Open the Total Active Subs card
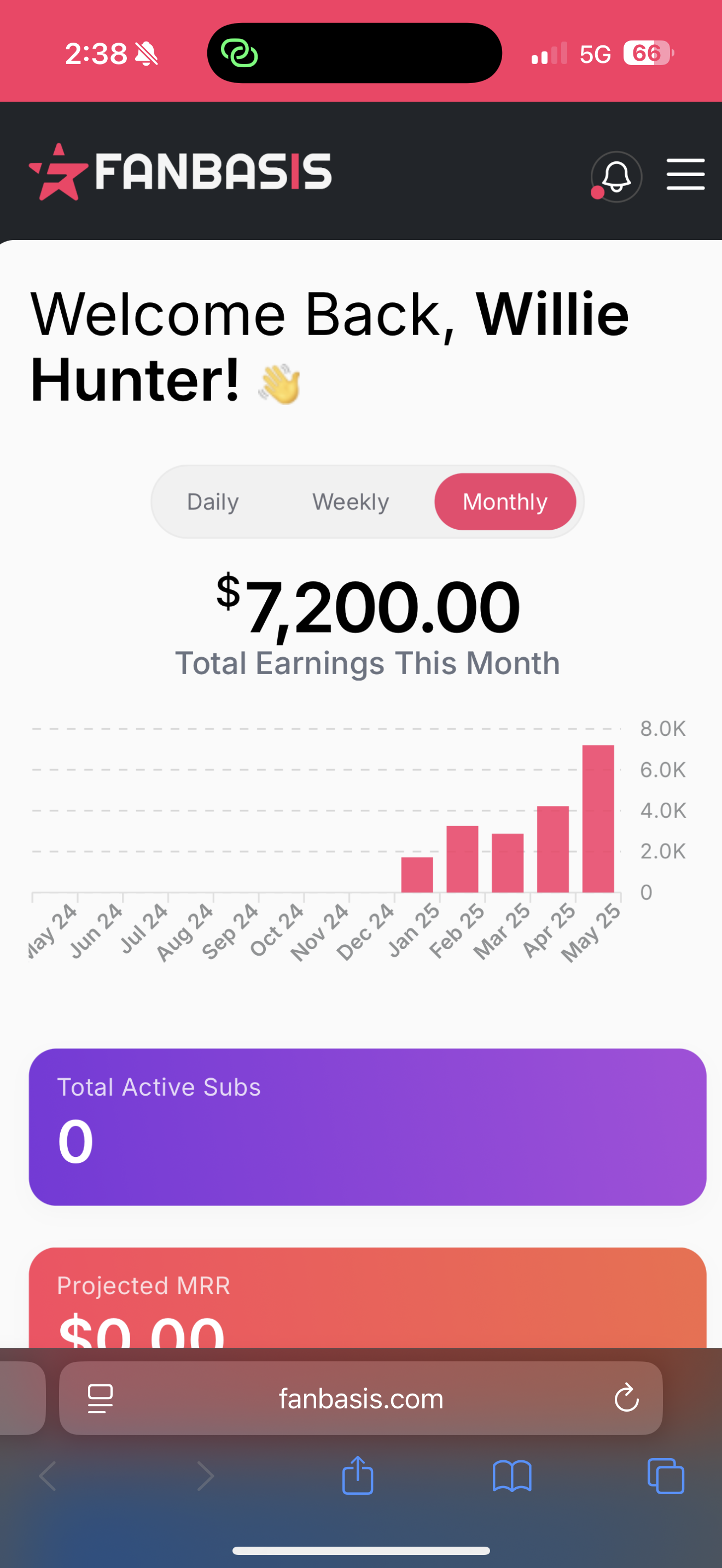This screenshot has width=722, height=1568. [367, 1126]
